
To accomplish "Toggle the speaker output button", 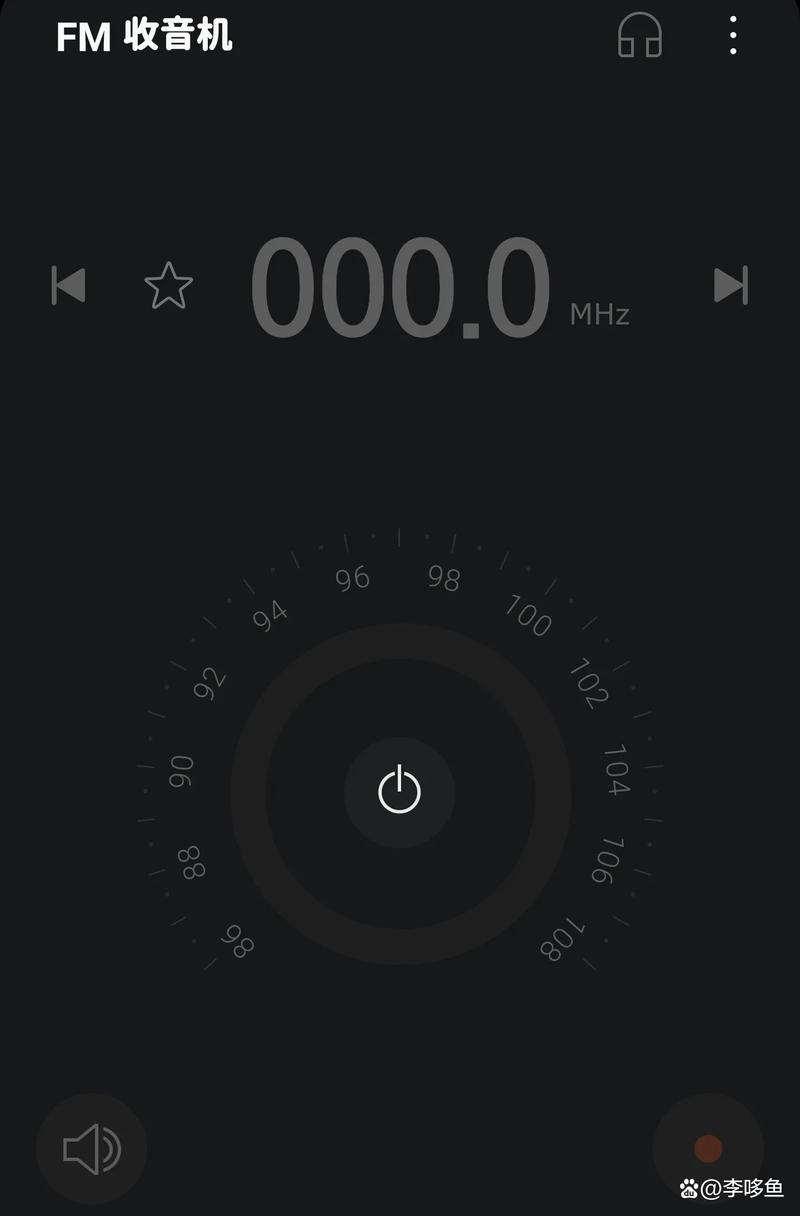I will pyautogui.click(x=91, y=1149).
